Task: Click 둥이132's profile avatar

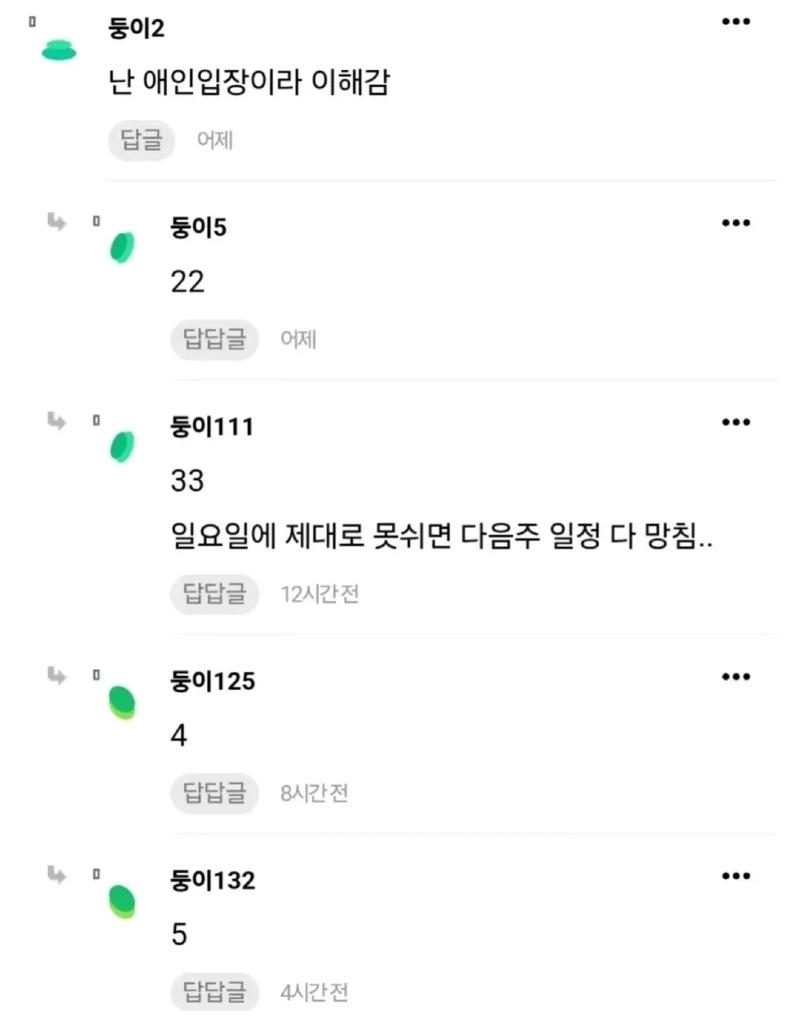Action: coord(120,900)
